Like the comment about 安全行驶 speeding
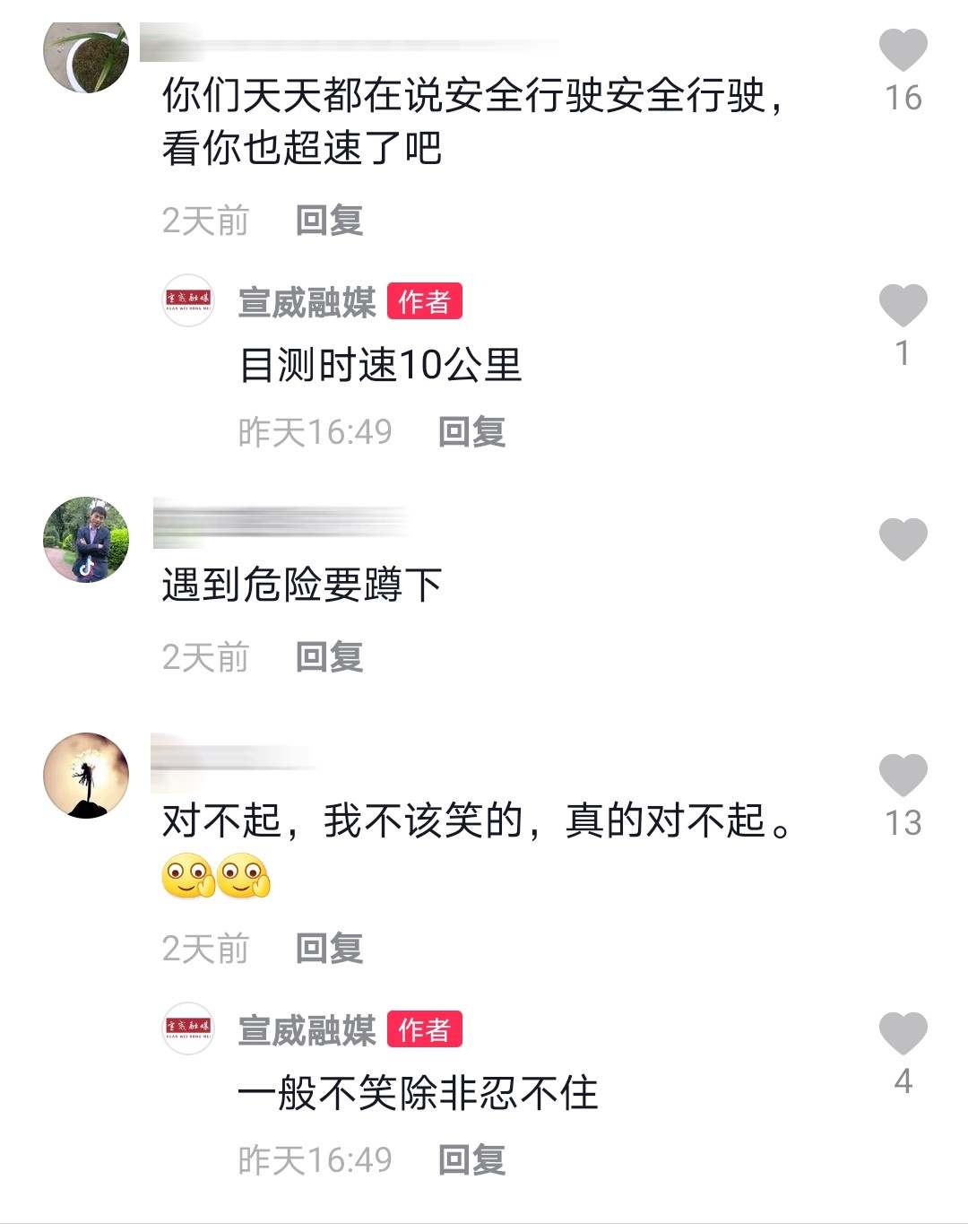Screen dimensions: 968x1232 tap(903, 50)
